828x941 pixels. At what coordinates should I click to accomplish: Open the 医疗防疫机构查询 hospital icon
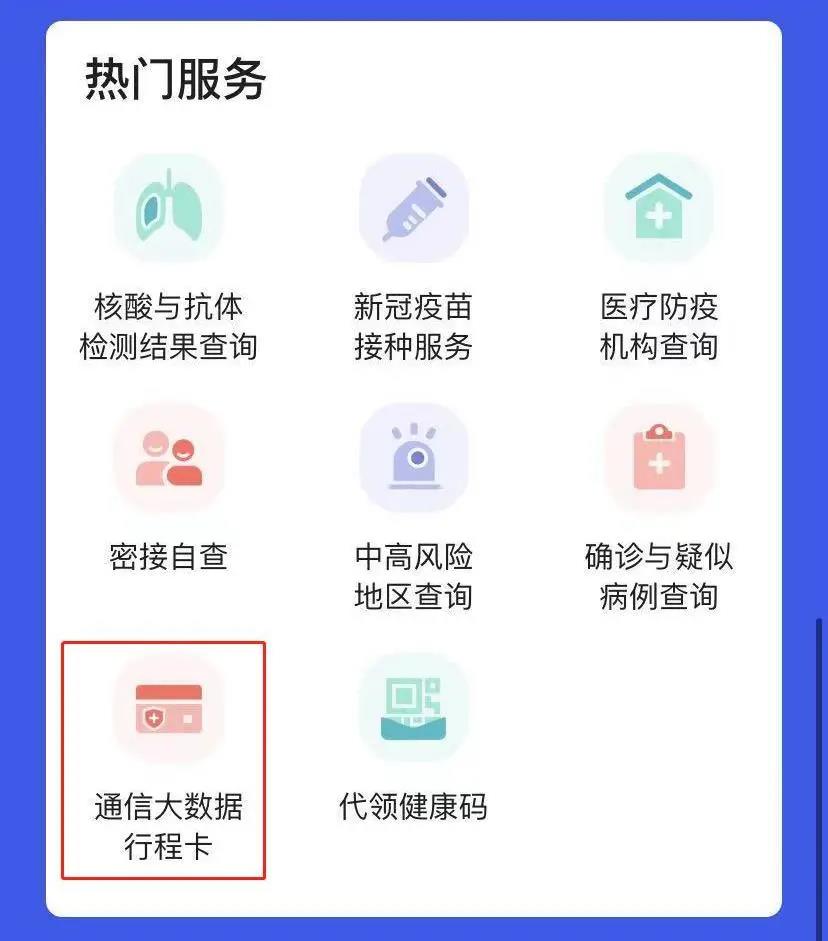tap(660, 207)
